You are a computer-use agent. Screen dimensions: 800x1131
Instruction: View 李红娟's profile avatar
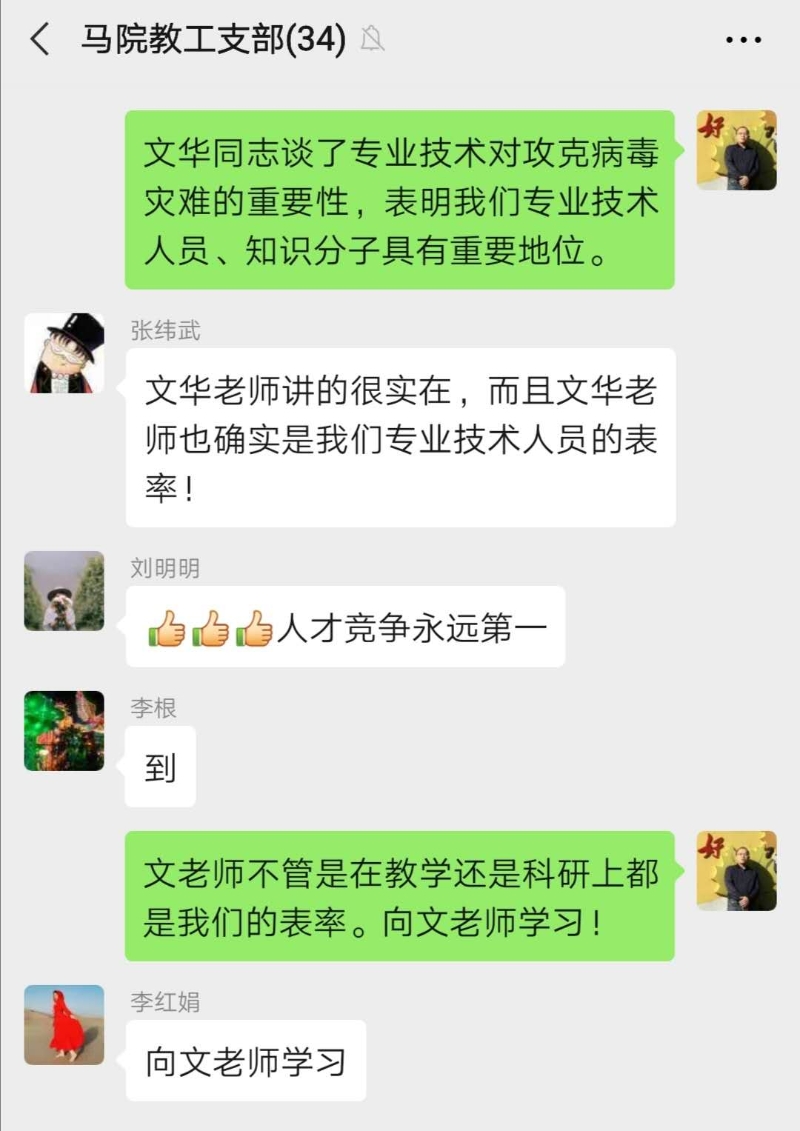(64, 1025)
